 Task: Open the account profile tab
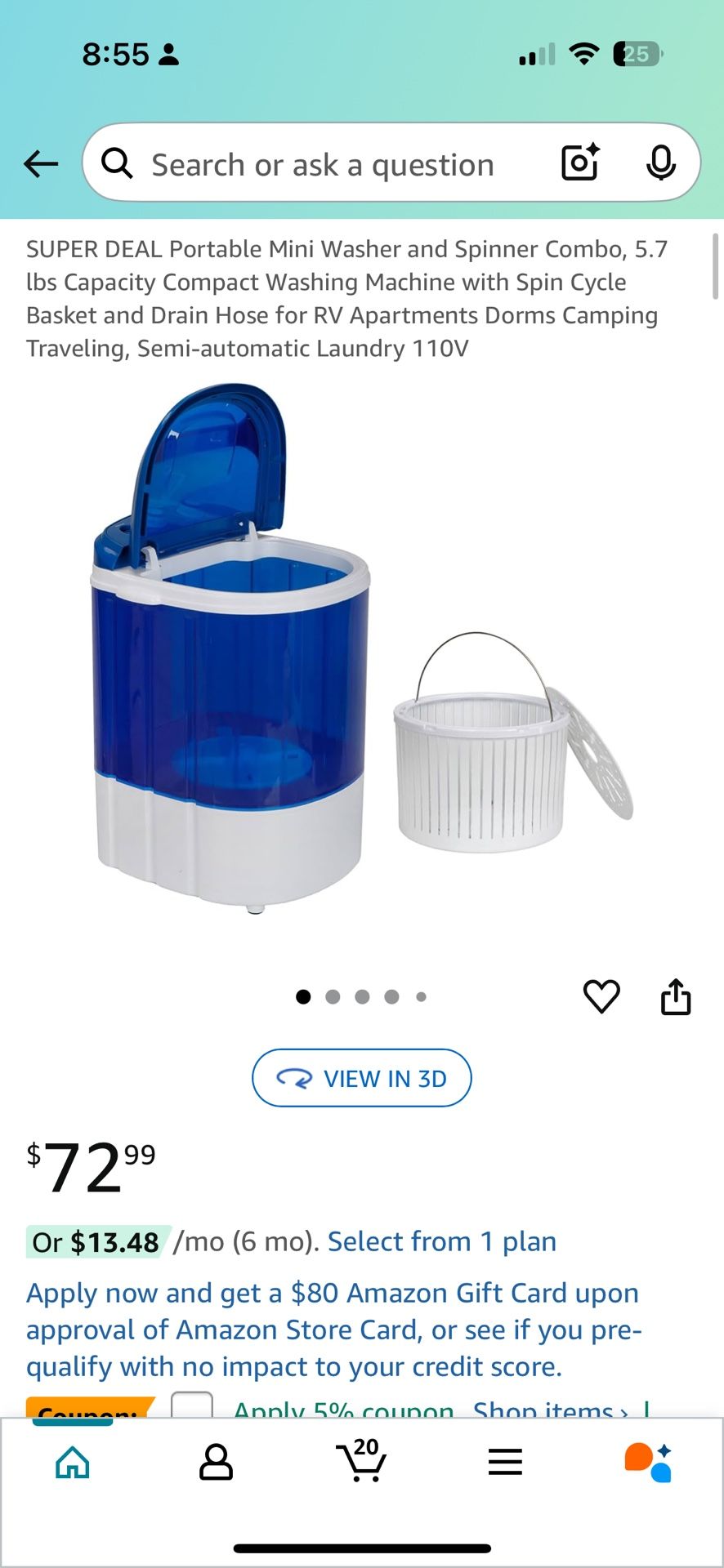pyautogui.click(x=216, y=1462)
